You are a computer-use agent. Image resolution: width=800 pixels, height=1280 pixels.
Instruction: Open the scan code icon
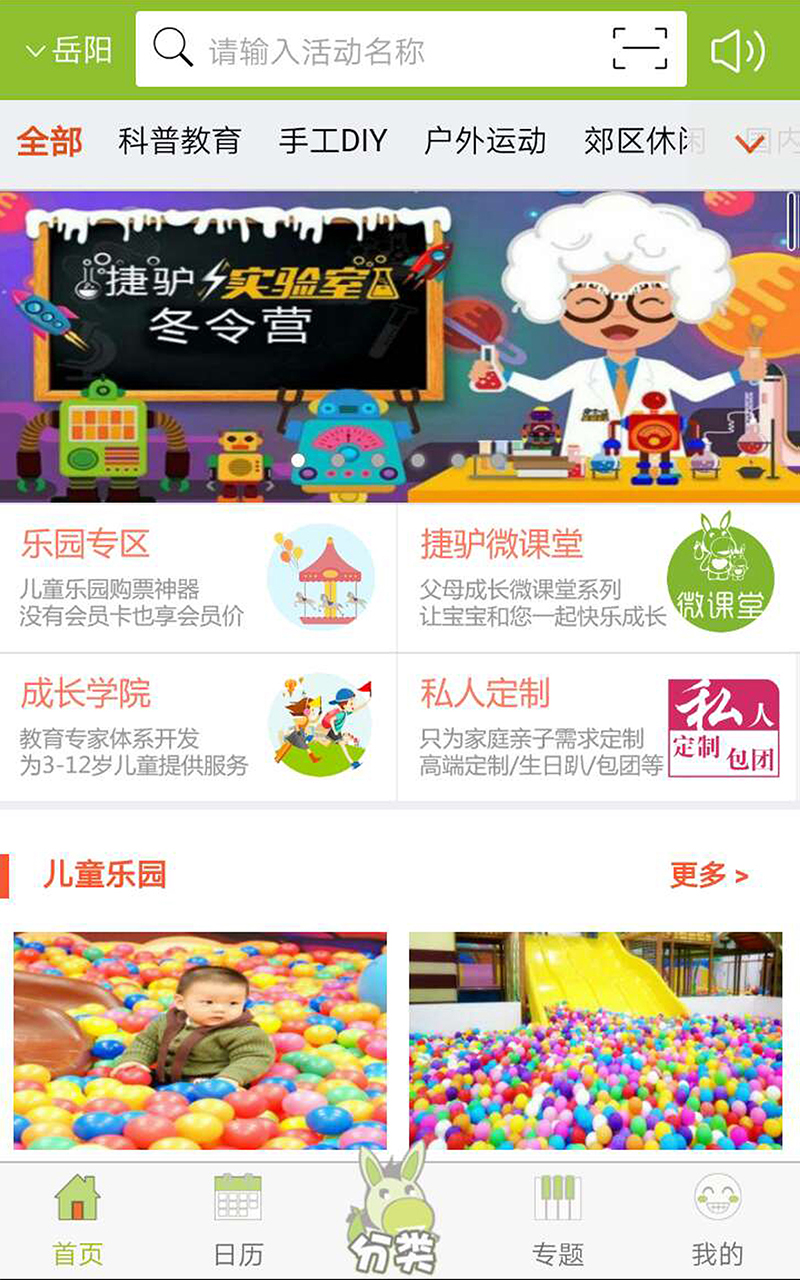tap(640, 49)
